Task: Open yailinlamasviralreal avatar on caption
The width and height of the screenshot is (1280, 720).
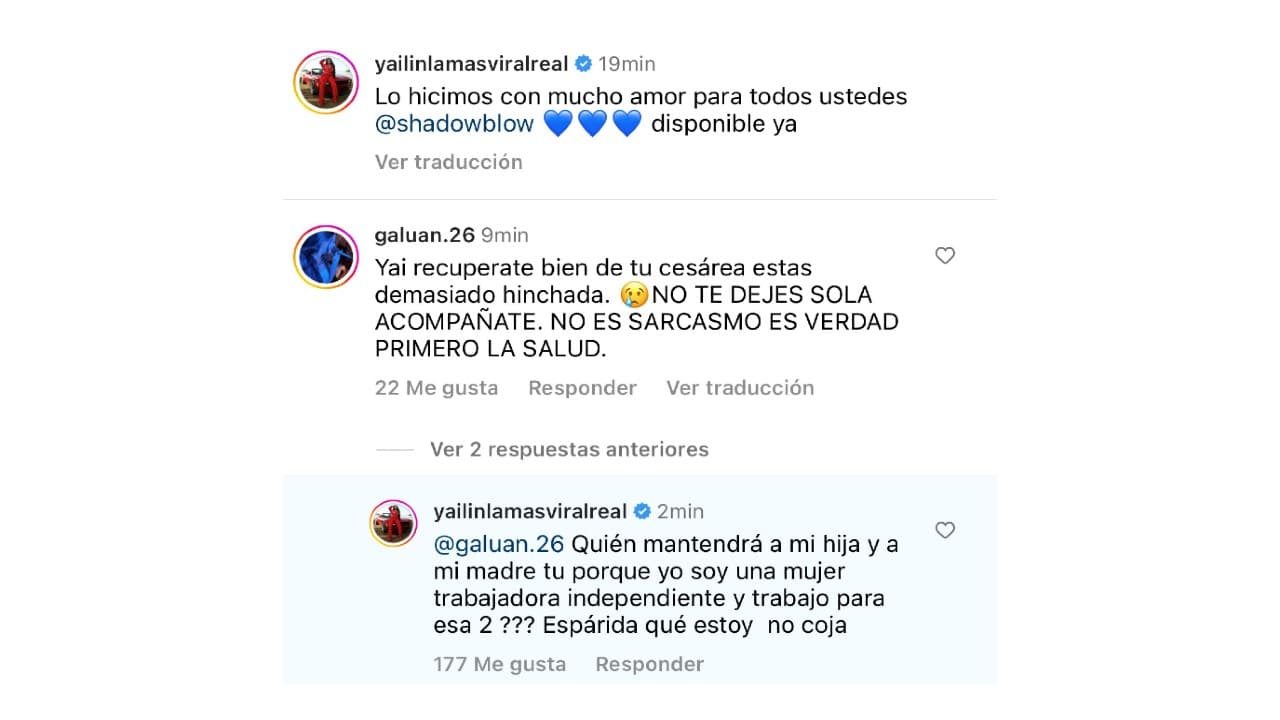Action: tap(325, 82)
